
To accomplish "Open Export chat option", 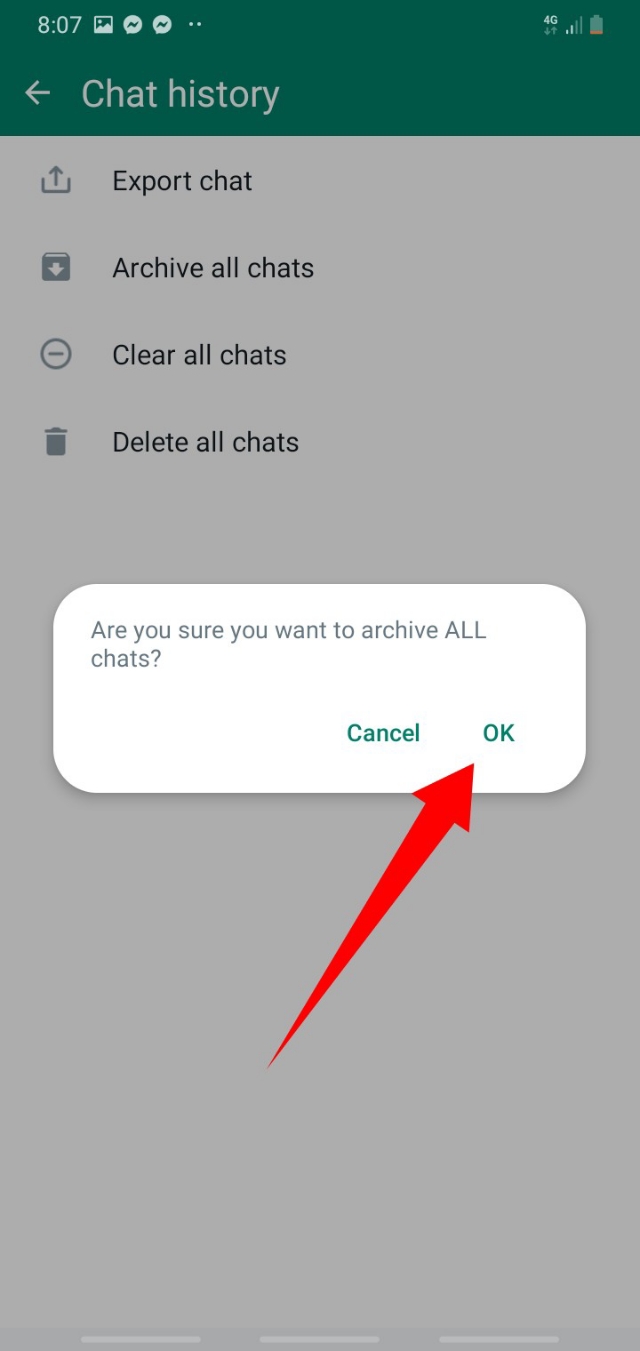I will pos(182,181).
